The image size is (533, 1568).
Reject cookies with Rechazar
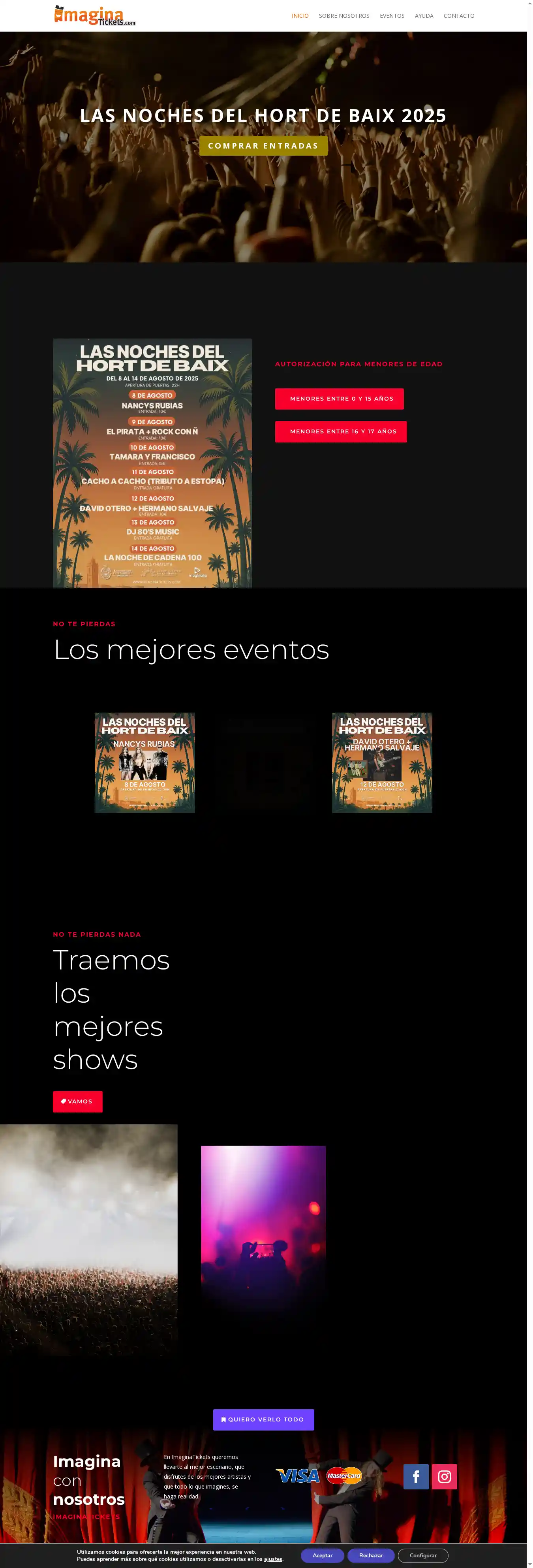[x=371, y=1555]
